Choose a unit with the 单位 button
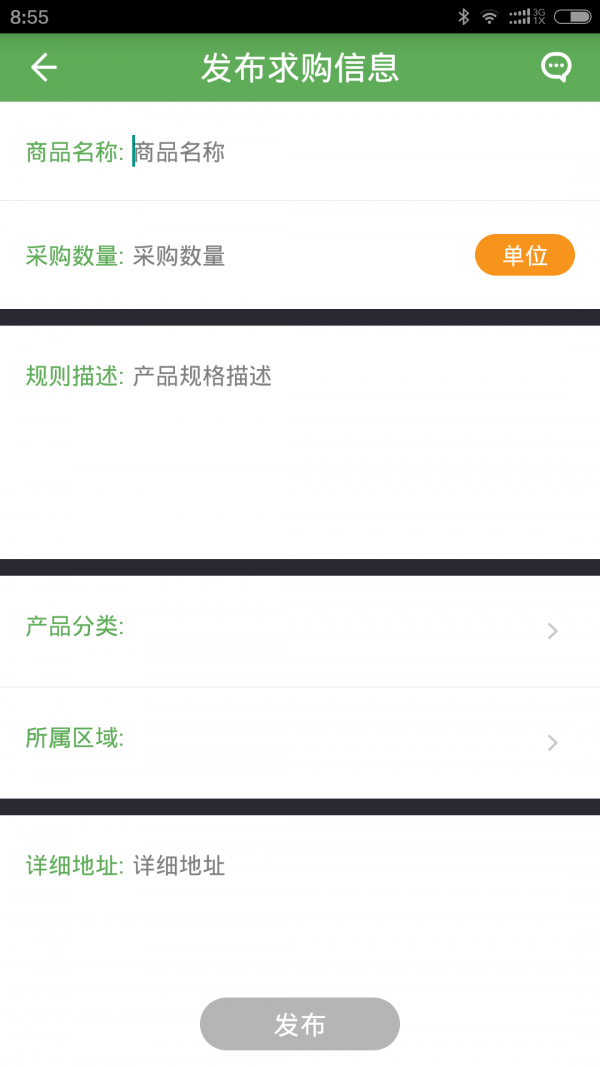The height and width of the screenshot is (1067, 600). pyautogui.click(x=524, y=255)
